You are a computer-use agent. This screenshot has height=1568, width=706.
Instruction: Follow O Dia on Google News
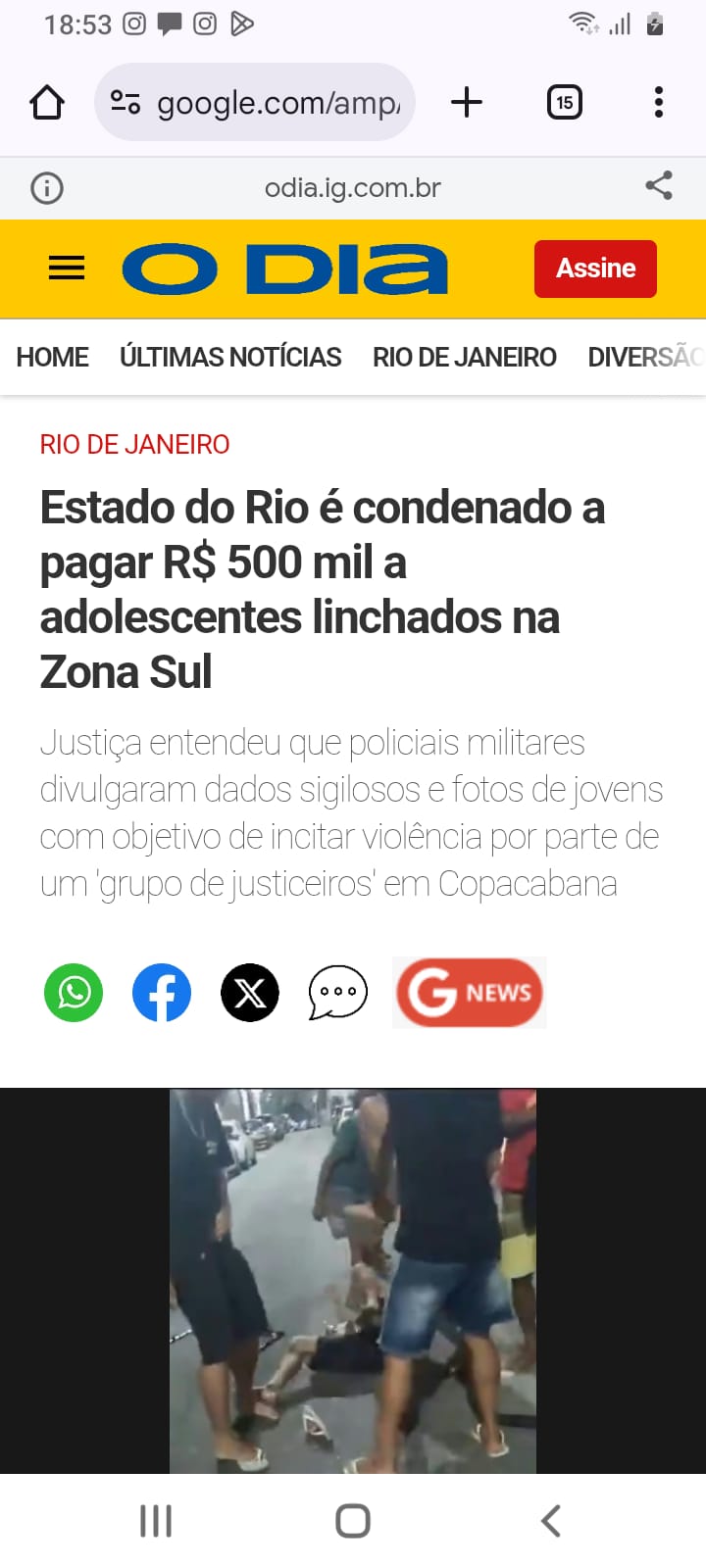click(470, 993)
